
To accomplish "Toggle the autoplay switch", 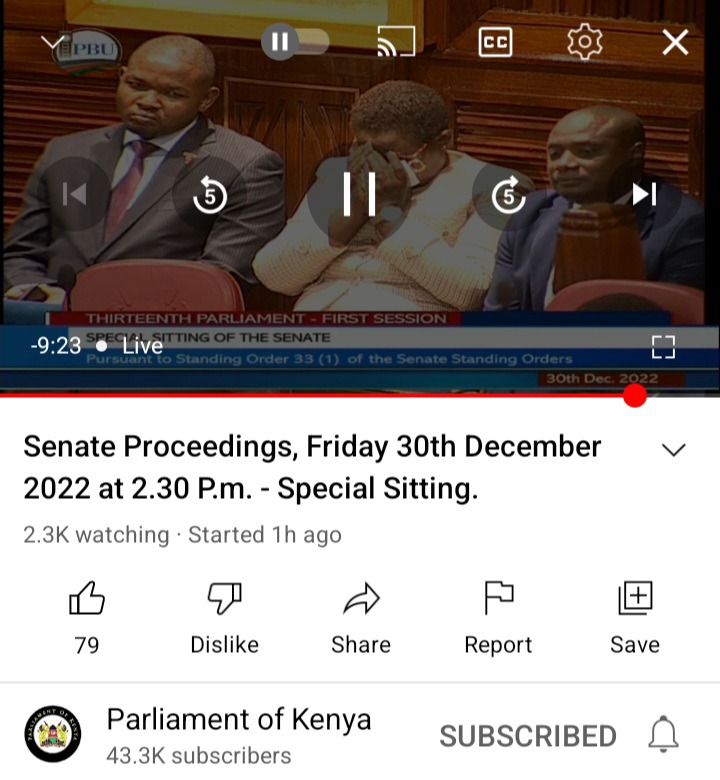I will pos(295,42).
